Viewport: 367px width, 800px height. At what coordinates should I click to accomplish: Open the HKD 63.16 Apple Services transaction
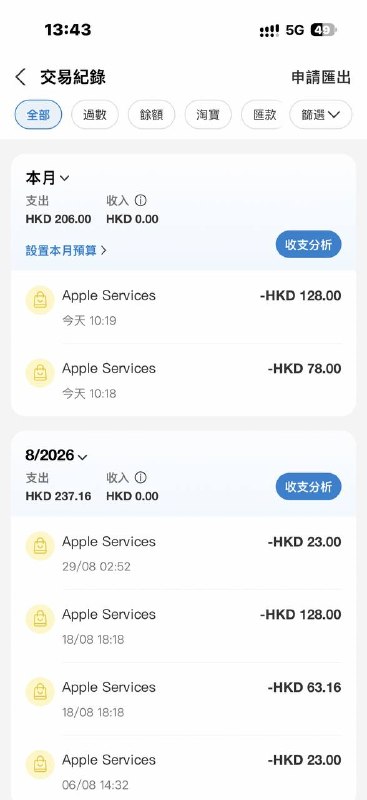[183, 699]
